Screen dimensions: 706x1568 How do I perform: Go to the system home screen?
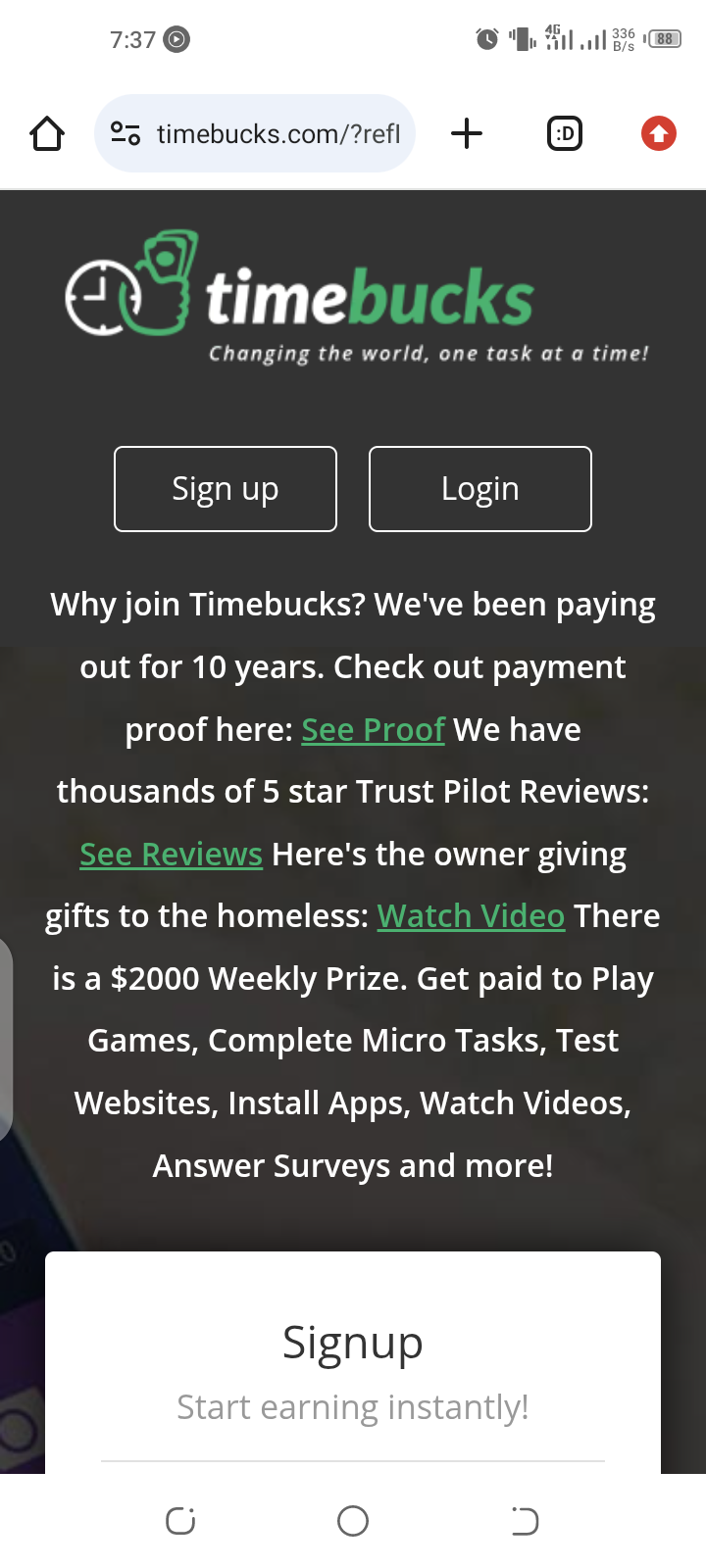point(353,1521)
